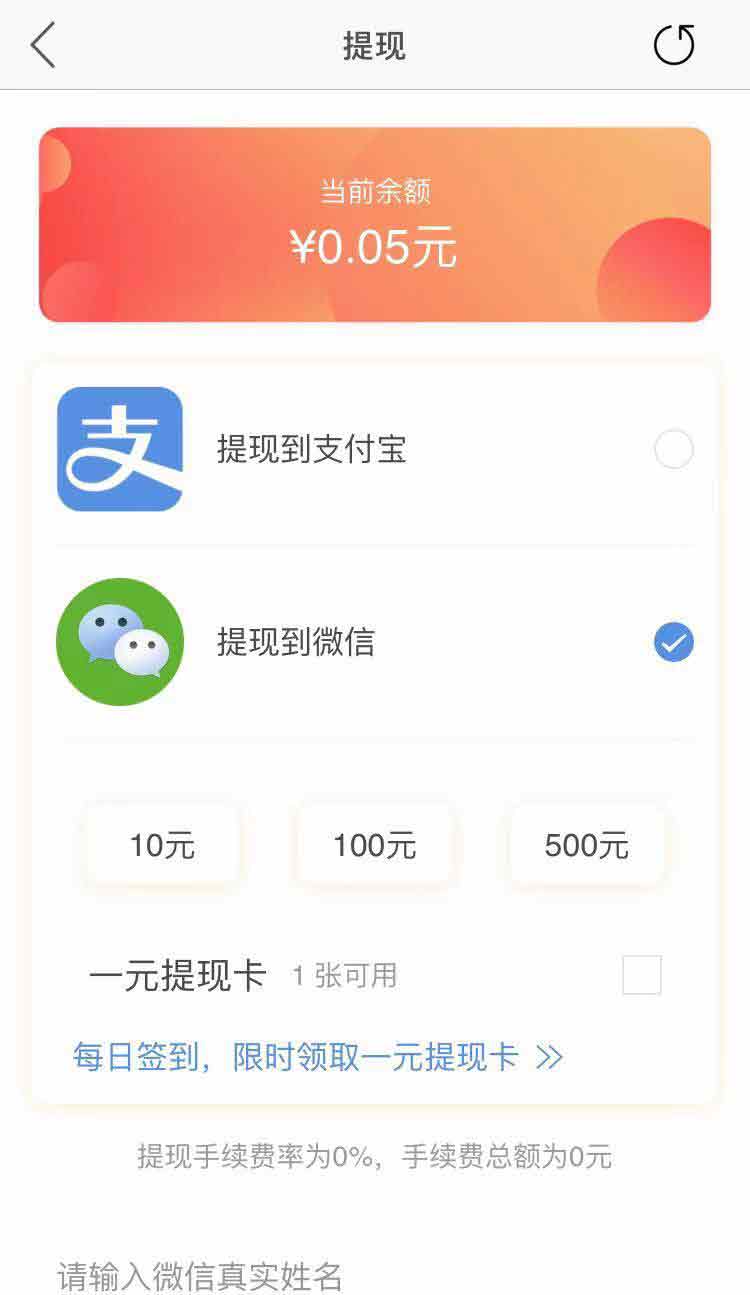Pick the 10元 amount
Viewport: 750px width, 1295px height.
pyautogui.click(x=162, y=845)
